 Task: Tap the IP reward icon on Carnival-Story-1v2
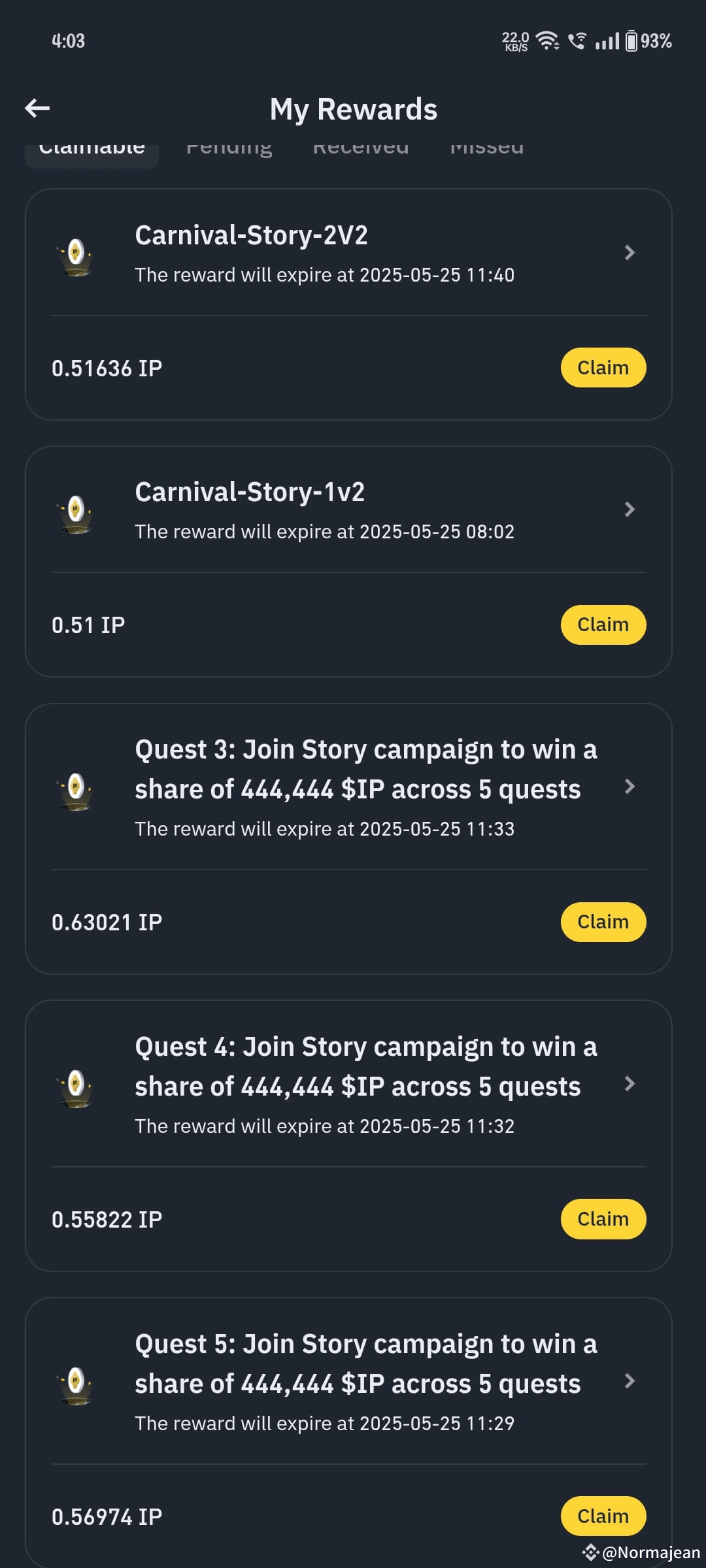[76, 512]
